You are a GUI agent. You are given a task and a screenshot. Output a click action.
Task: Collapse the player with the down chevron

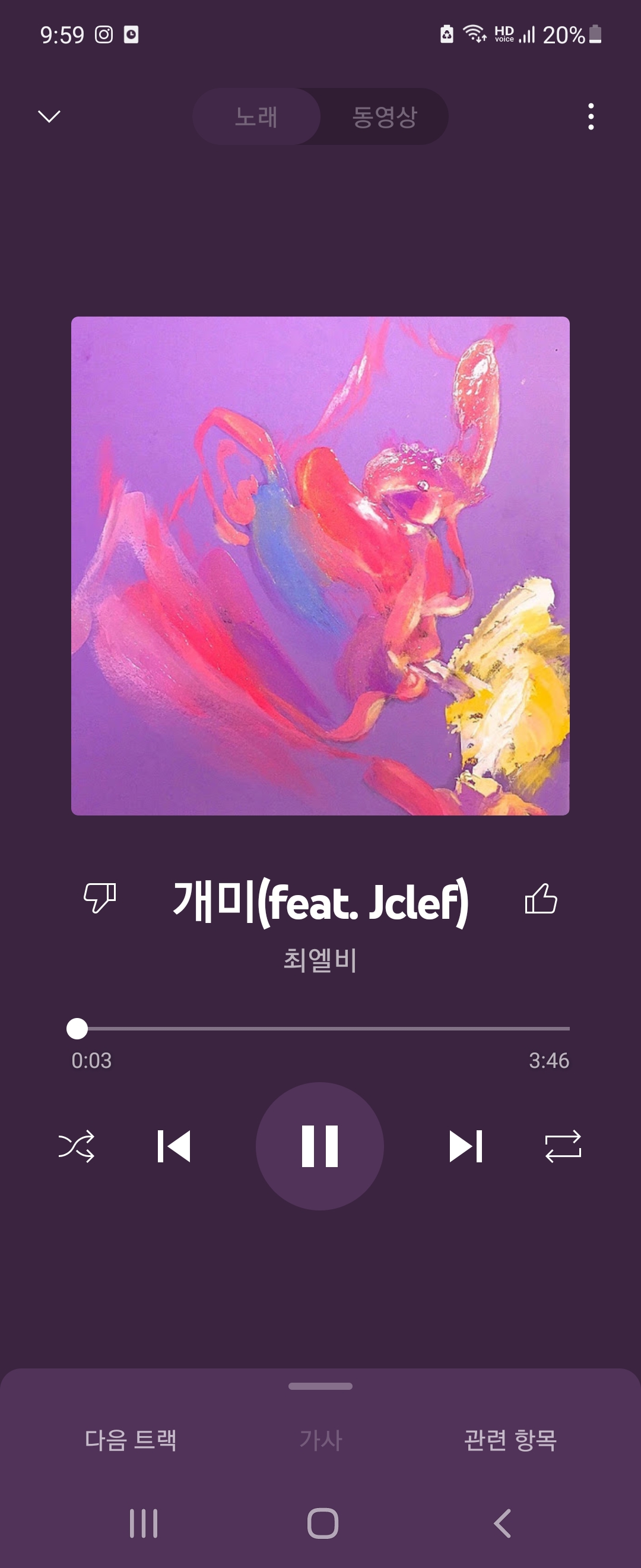pos(49,116)
